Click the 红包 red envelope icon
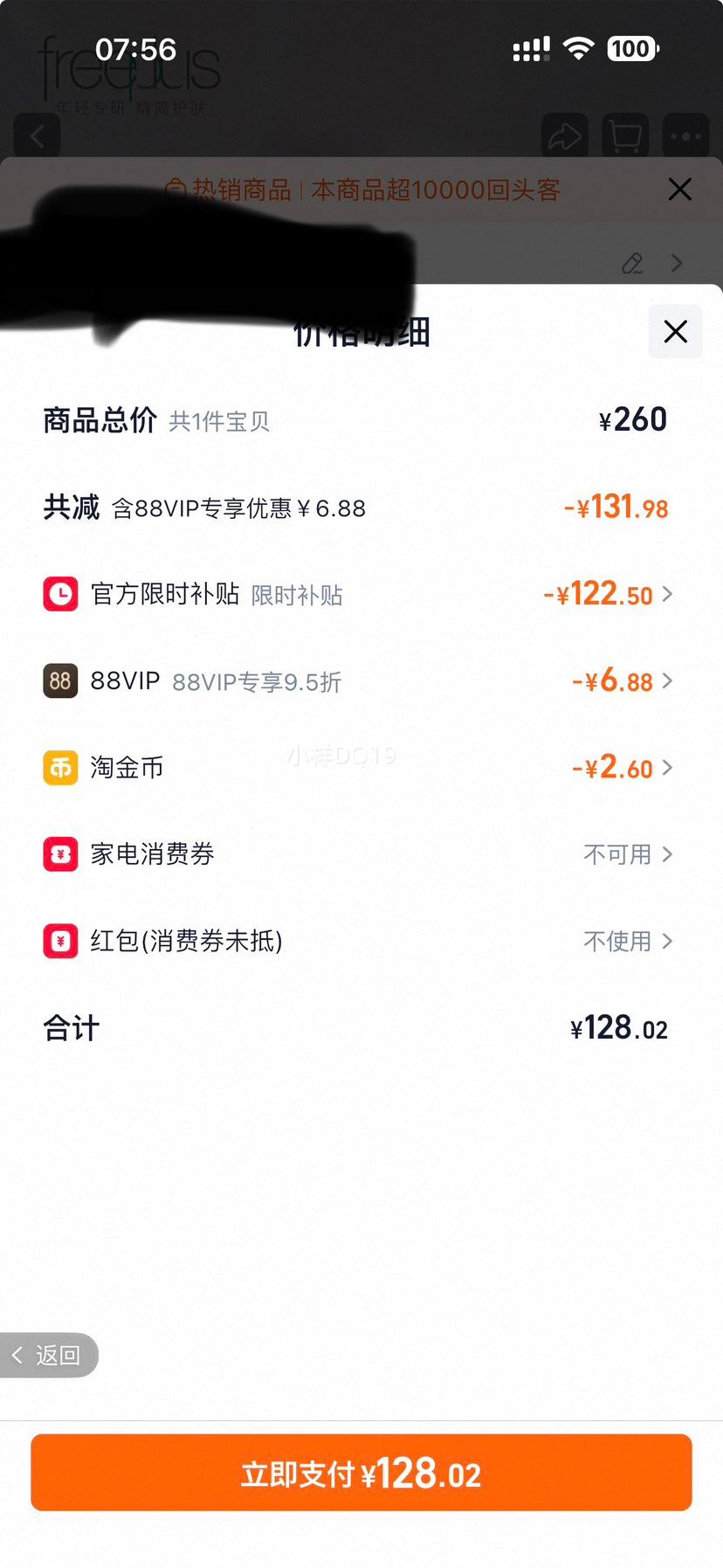This screenshot has height=1568, width=723. coord(60,942)
